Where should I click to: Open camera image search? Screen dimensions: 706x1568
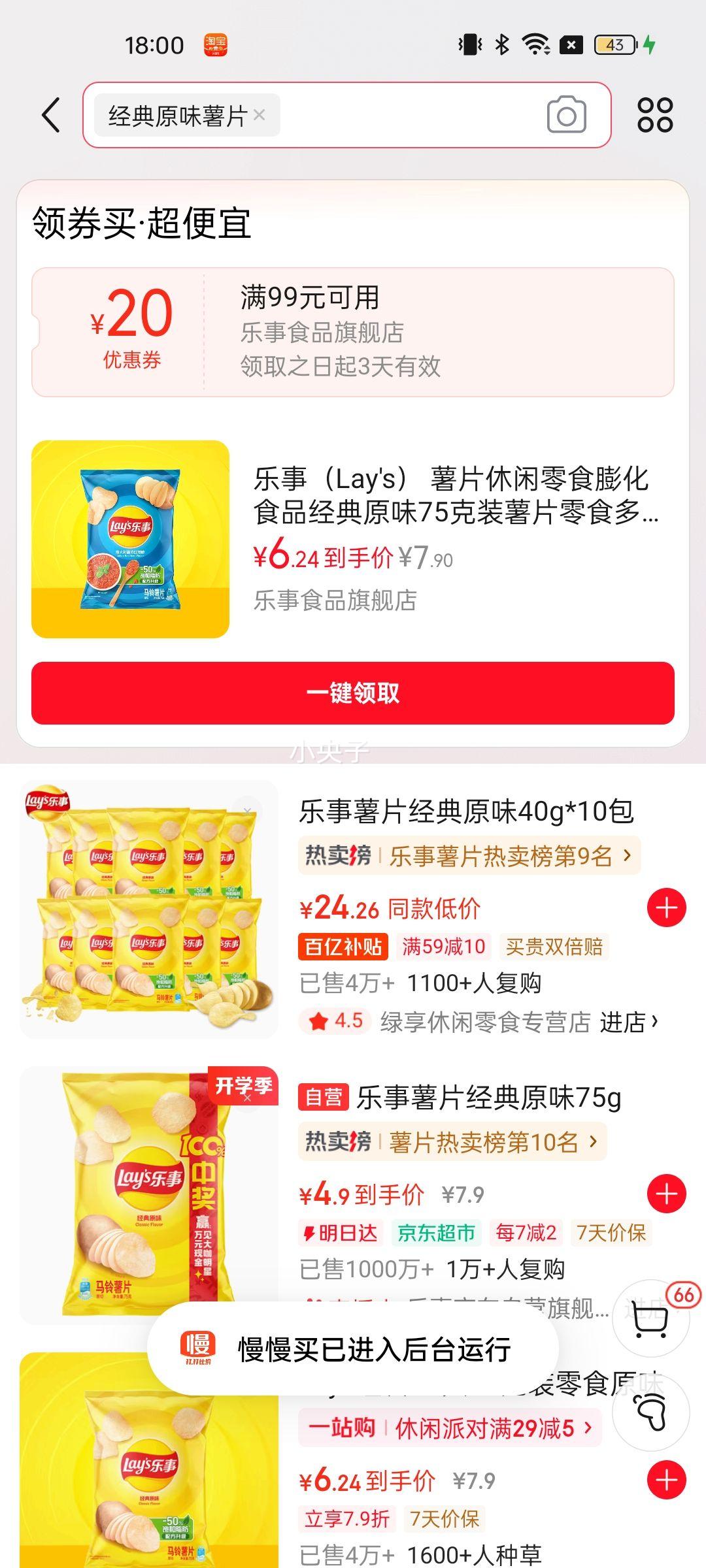566,116
